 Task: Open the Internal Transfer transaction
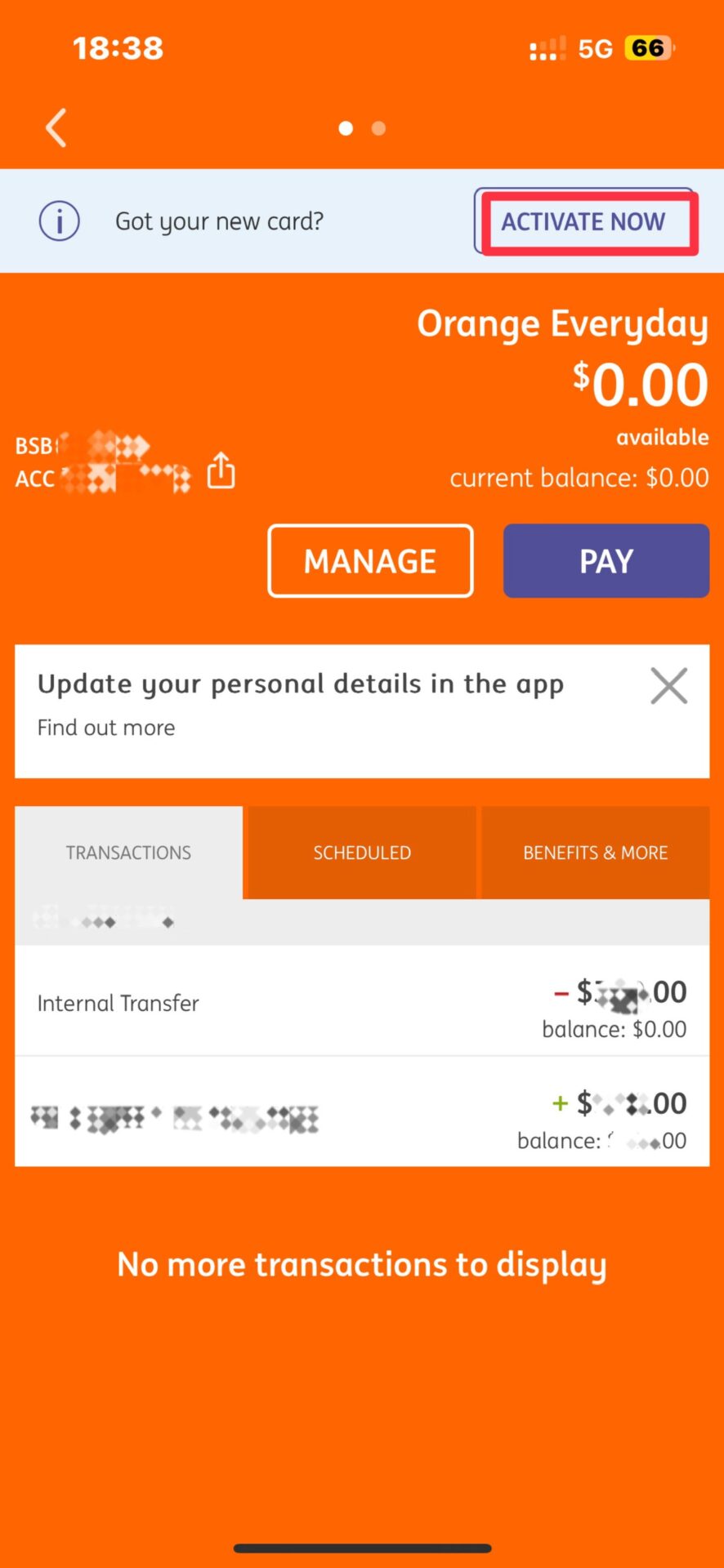click(x=361, y=1003)
